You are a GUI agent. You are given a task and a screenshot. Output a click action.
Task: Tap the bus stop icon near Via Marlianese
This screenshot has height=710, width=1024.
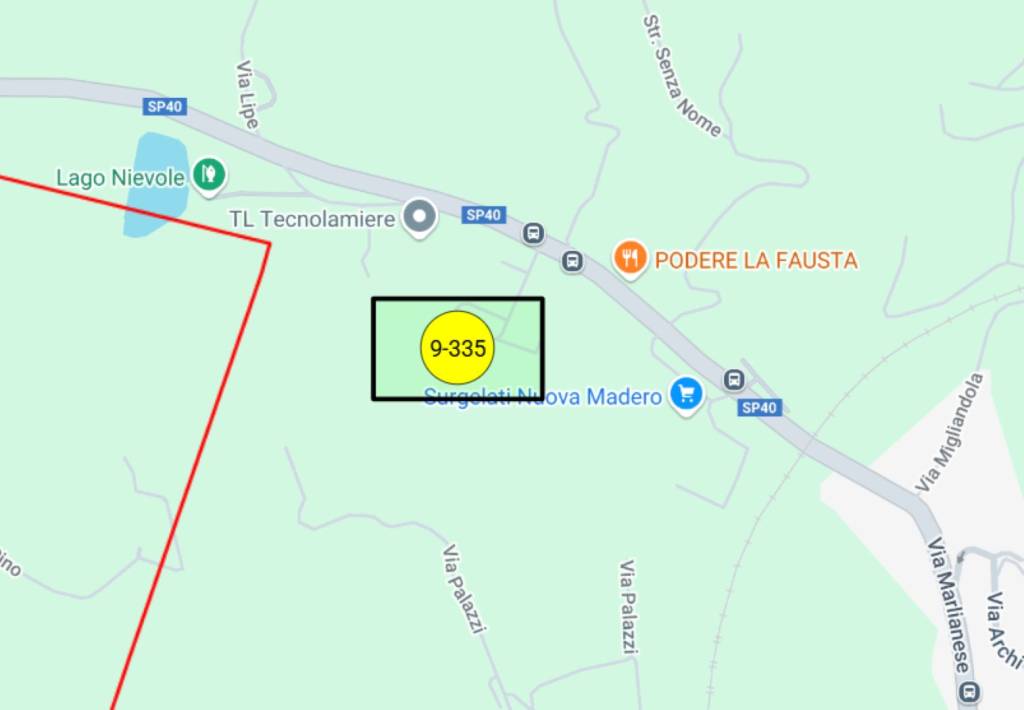(x=968, y=692)
